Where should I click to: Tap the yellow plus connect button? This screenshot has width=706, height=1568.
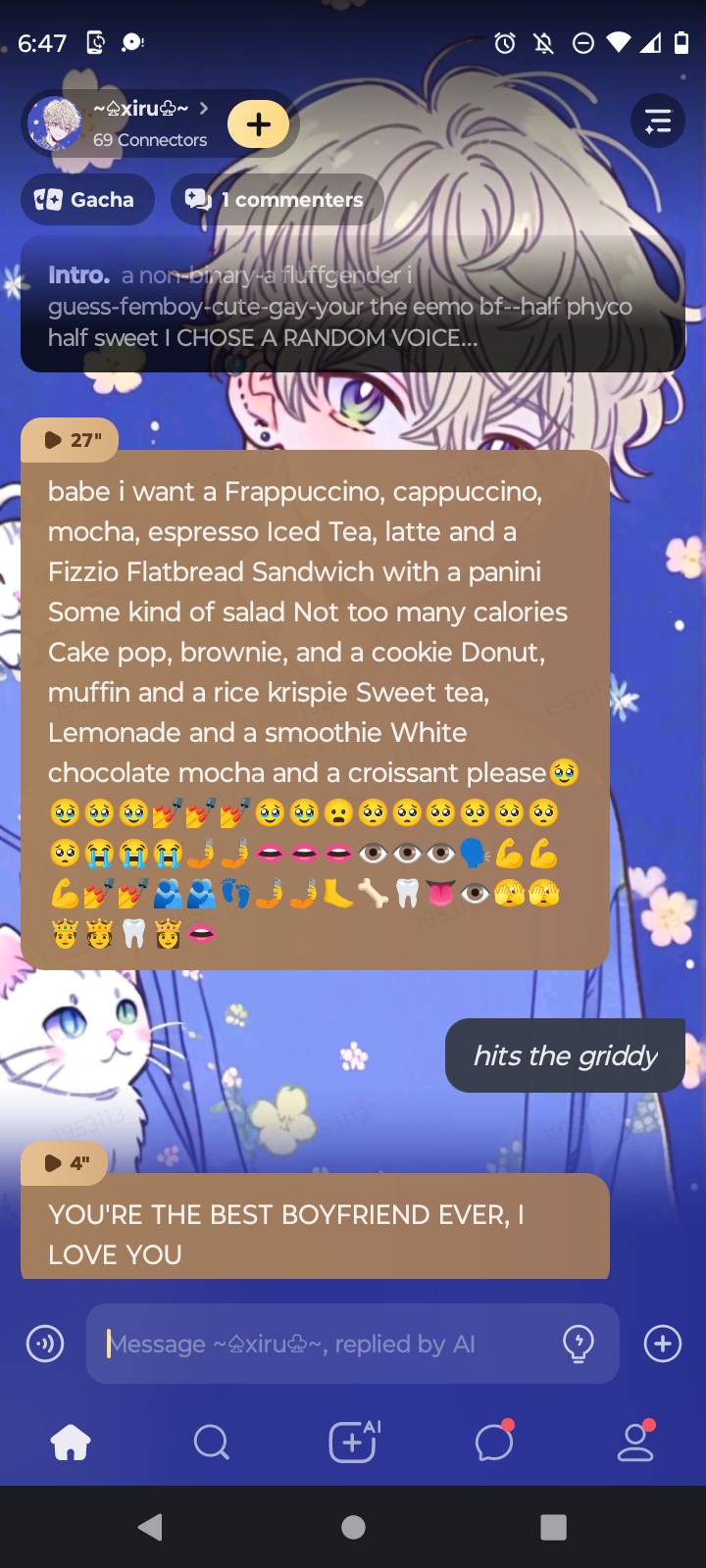click(259, 124)
